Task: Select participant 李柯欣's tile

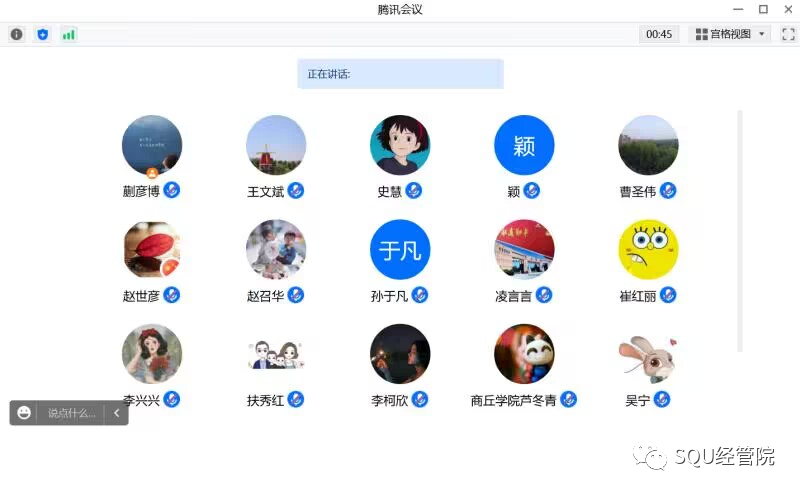Action: pos(400,354)
